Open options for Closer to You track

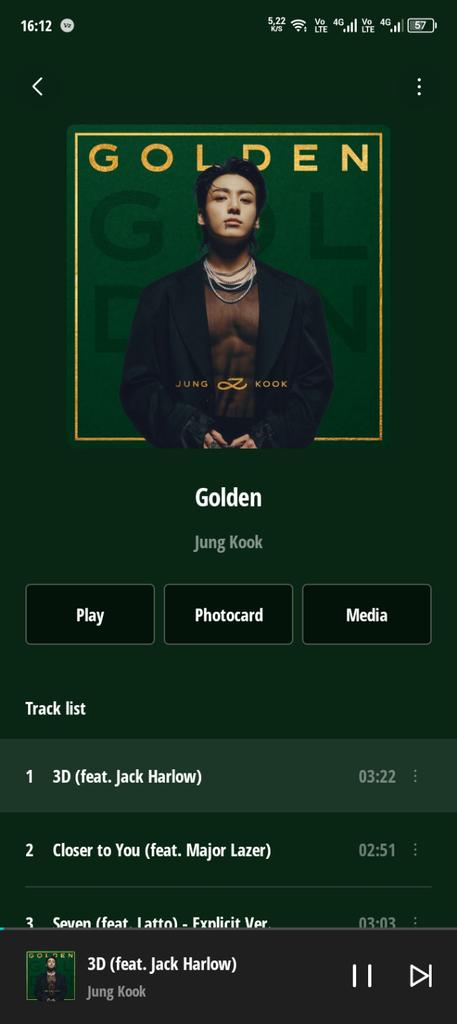point(415,850)
